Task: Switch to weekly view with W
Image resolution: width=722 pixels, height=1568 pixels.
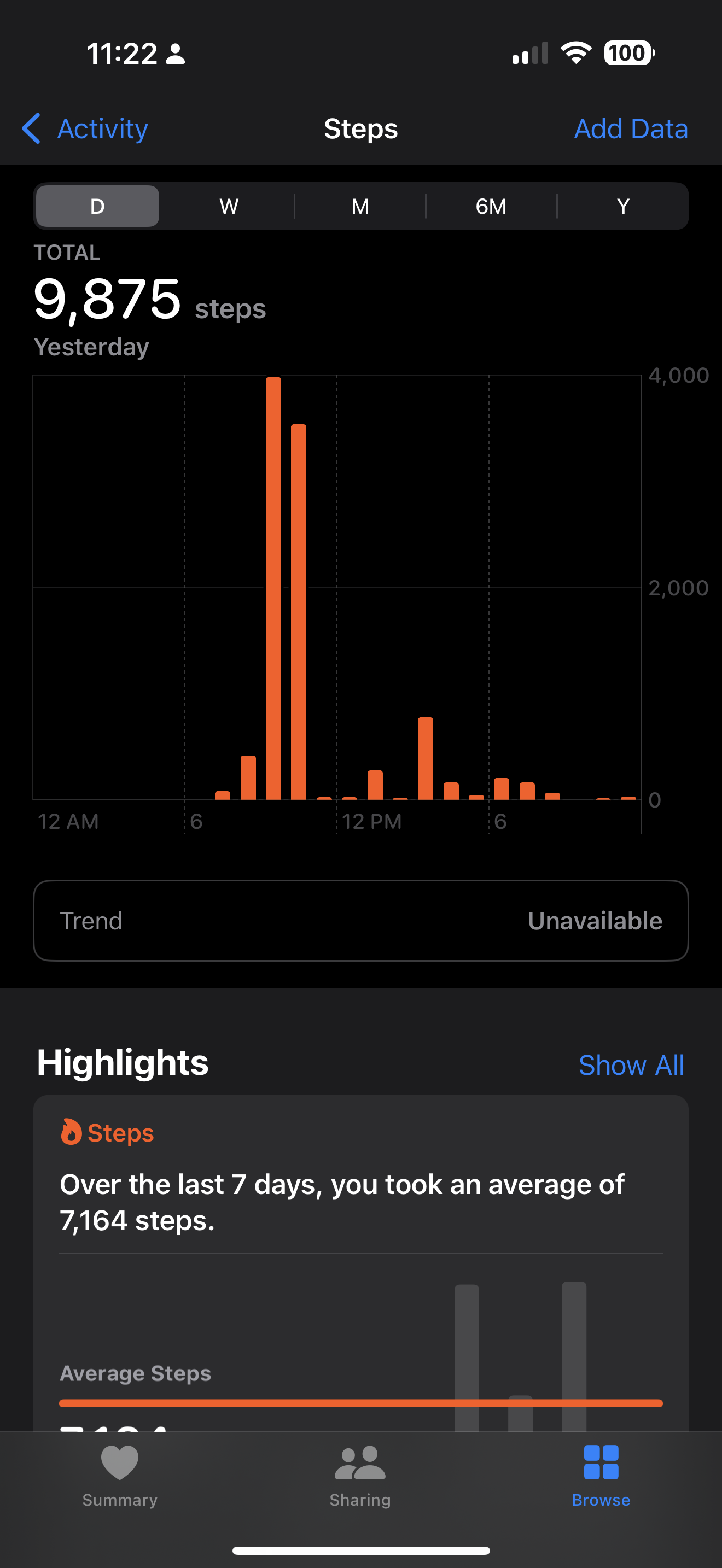Action: pyautogui.click(x=229, y=206)
